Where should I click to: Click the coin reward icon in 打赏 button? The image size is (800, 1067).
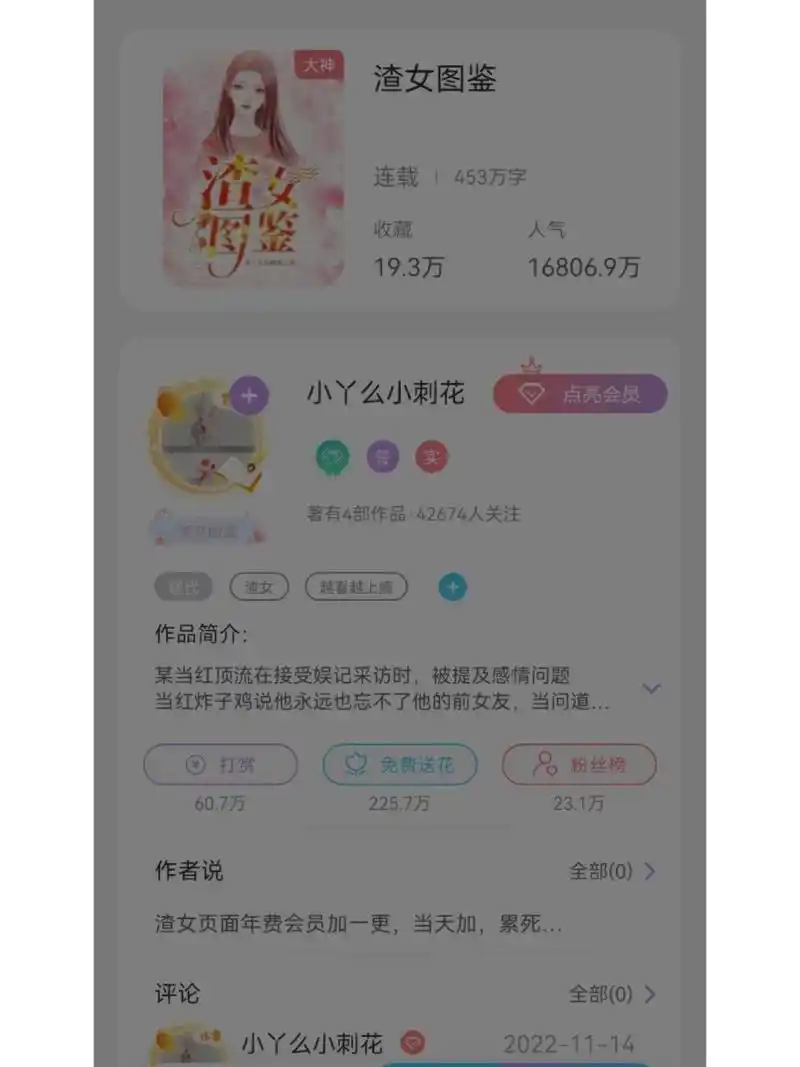click(x=195, y=765)
